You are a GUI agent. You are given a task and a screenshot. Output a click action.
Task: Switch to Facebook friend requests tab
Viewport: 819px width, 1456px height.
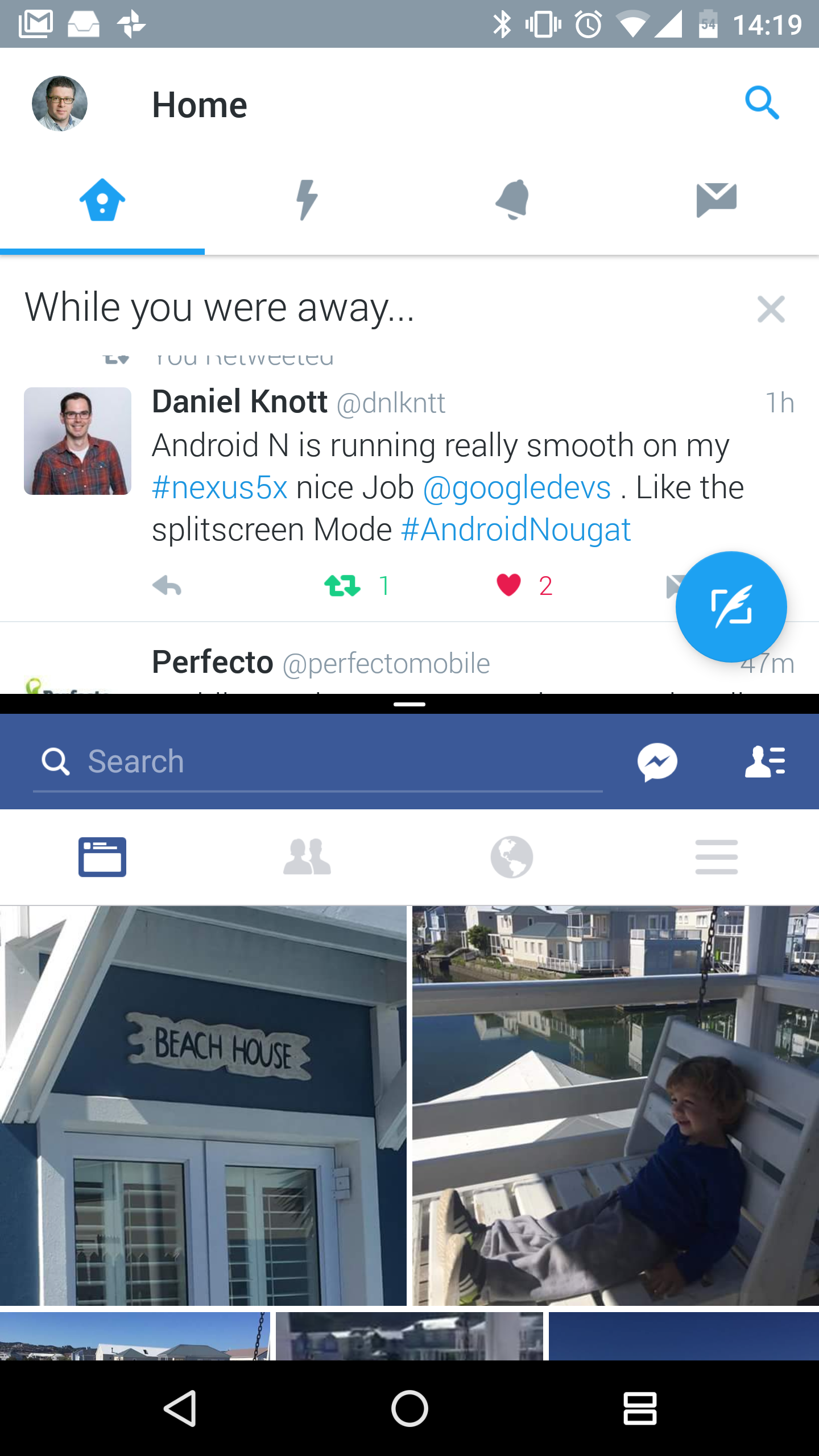tap(307, 857)
